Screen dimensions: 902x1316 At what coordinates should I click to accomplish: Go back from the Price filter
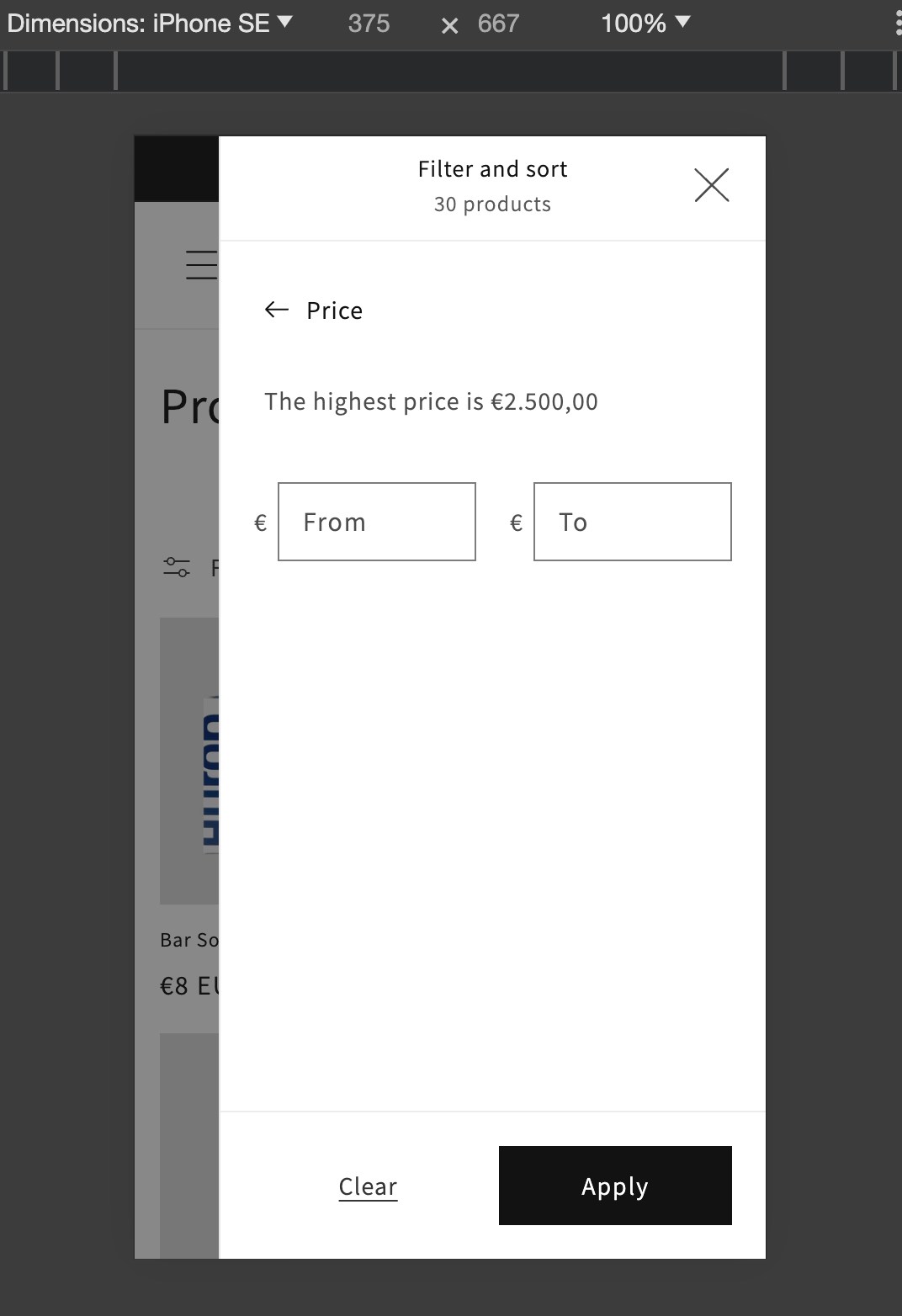click(x=277, y=310)
